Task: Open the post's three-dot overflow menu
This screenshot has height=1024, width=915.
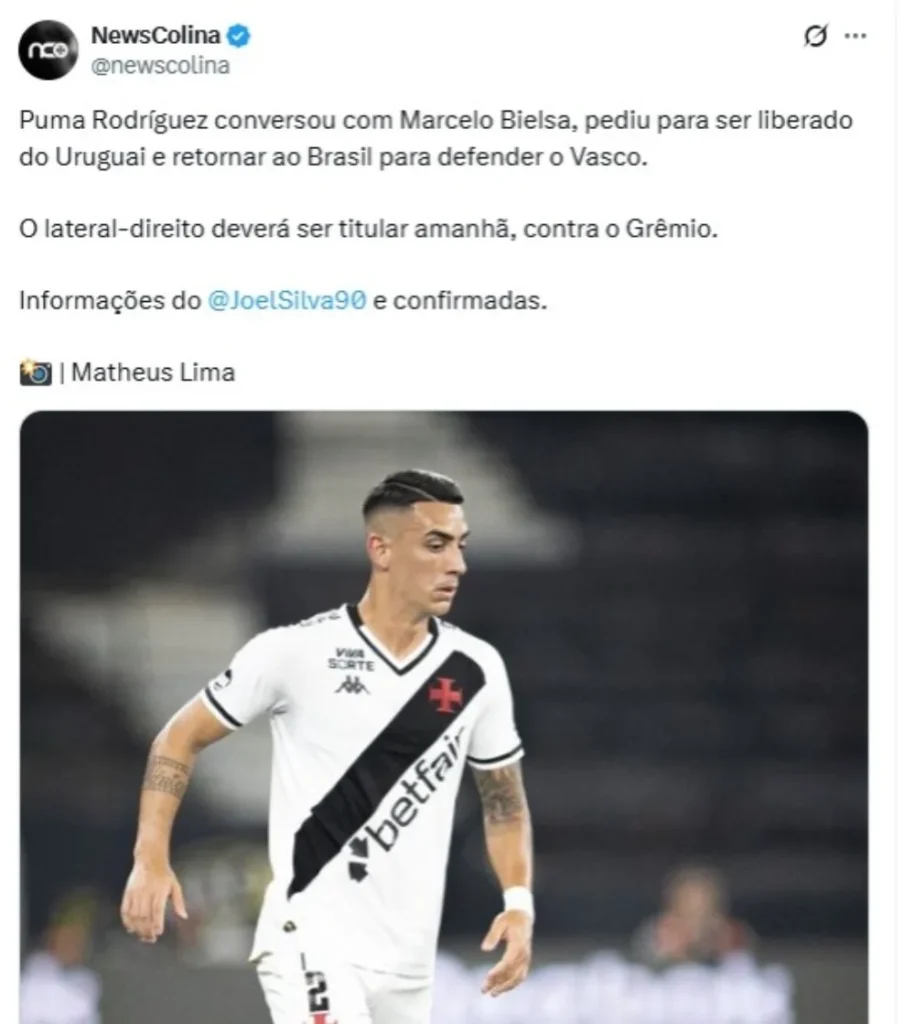Action: pyautogui.click(x=855, y=36)
